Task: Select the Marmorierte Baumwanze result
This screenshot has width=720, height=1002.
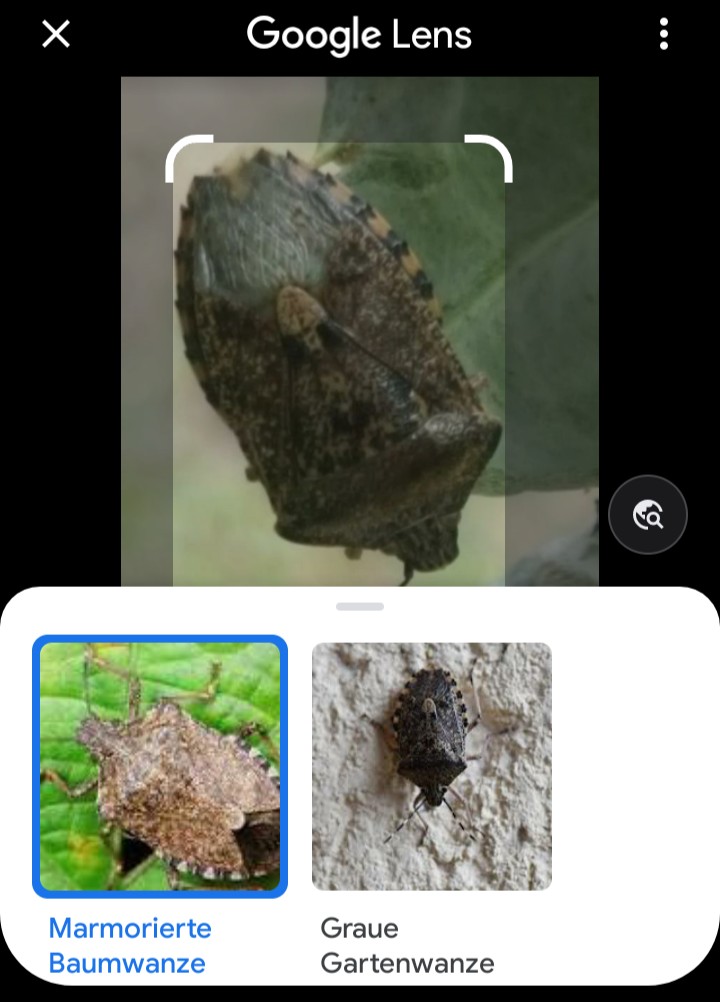Action: pyautogui.click(x=160, y=767)
